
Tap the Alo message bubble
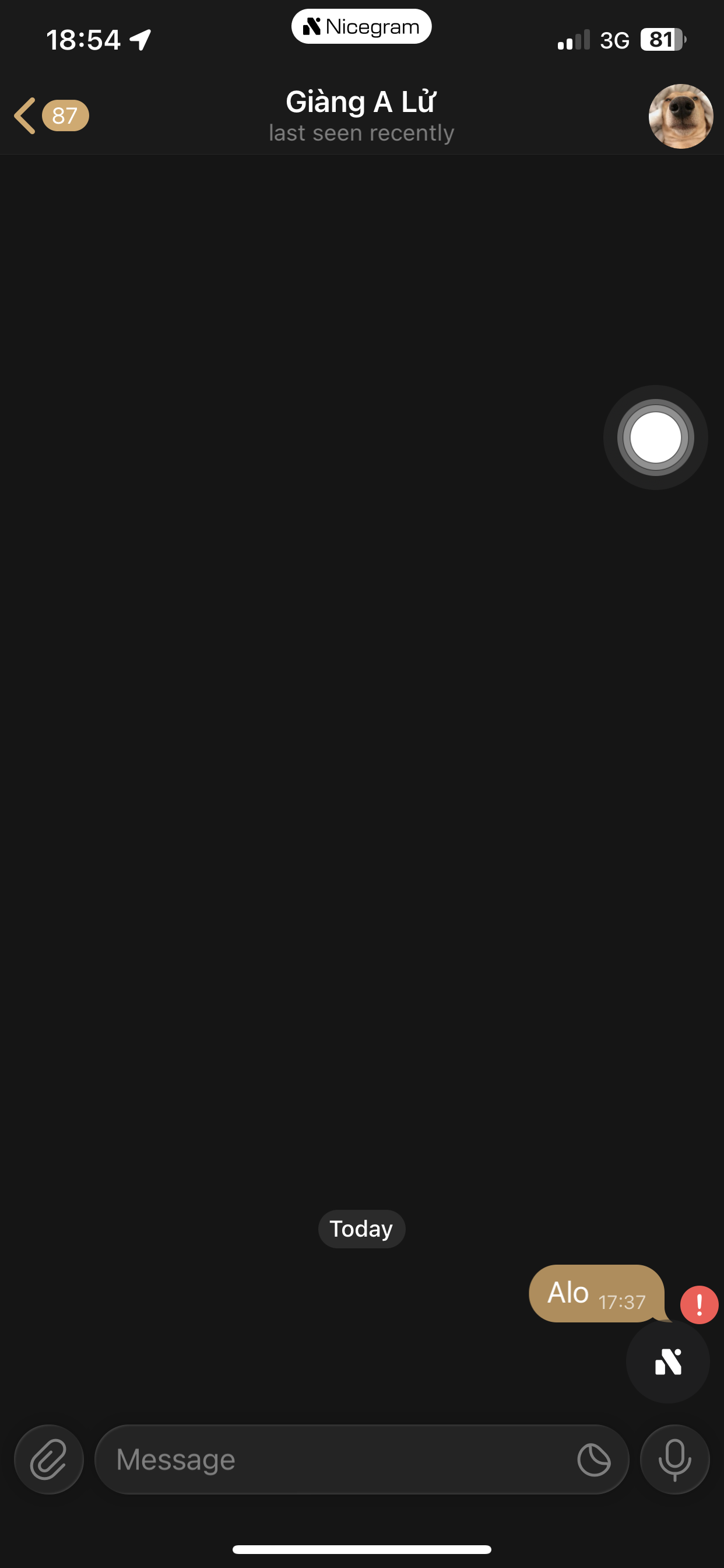[x=595, y=1293]
